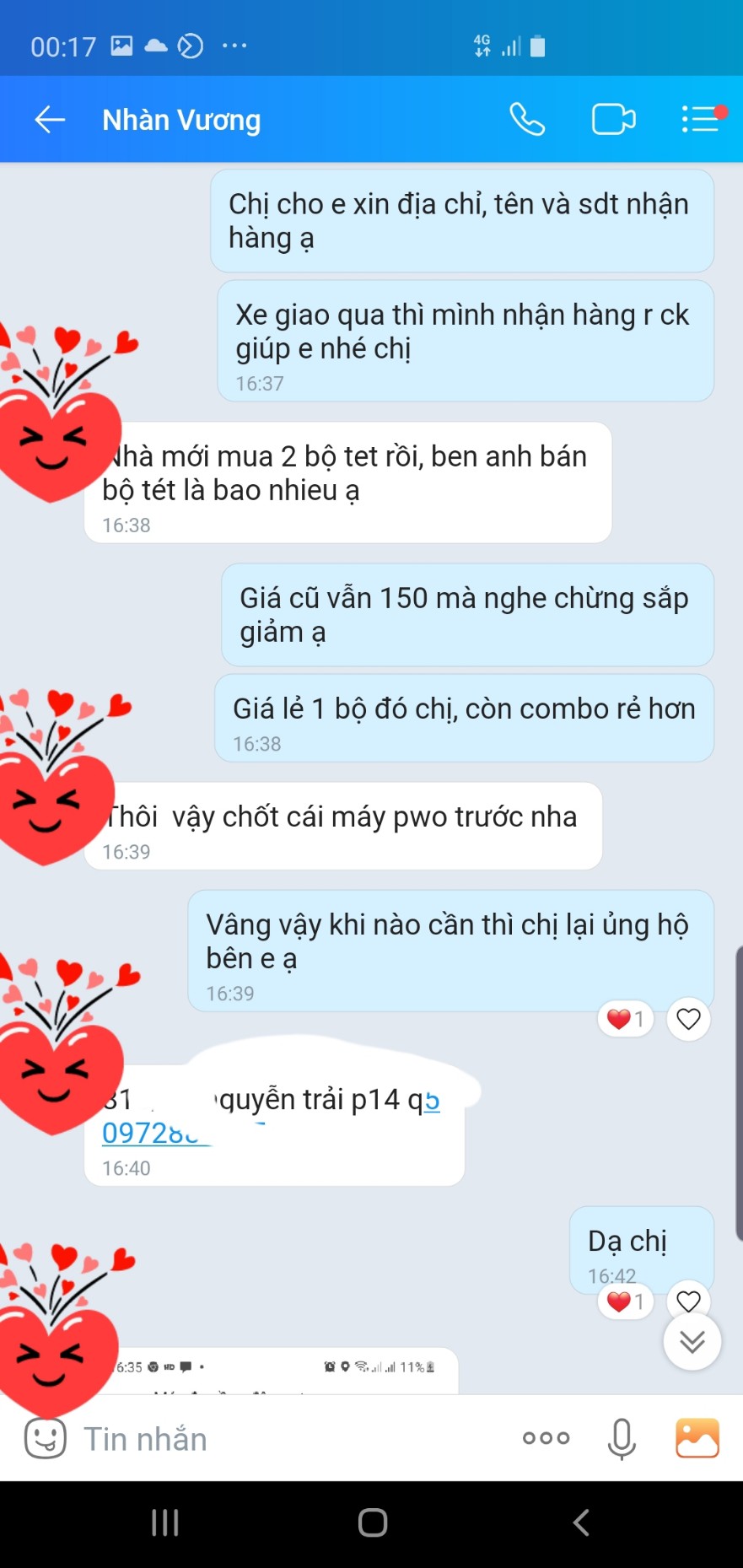Image resolution: width=743 pixels, height=1568 pixels.
Task: Go back from Nhàn Vương chat
Action: pos(50,120)
